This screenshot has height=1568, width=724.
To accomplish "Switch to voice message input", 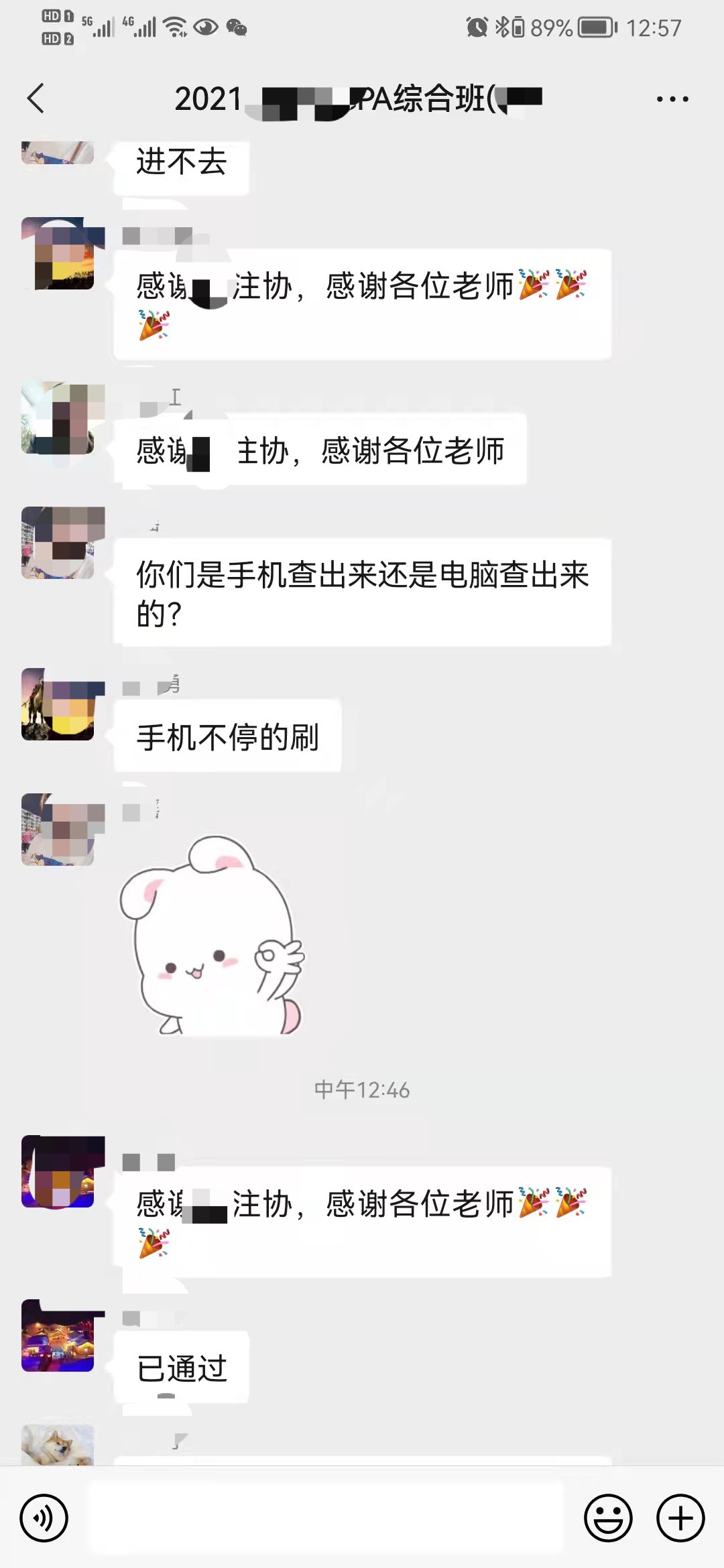I will 44,1518.
